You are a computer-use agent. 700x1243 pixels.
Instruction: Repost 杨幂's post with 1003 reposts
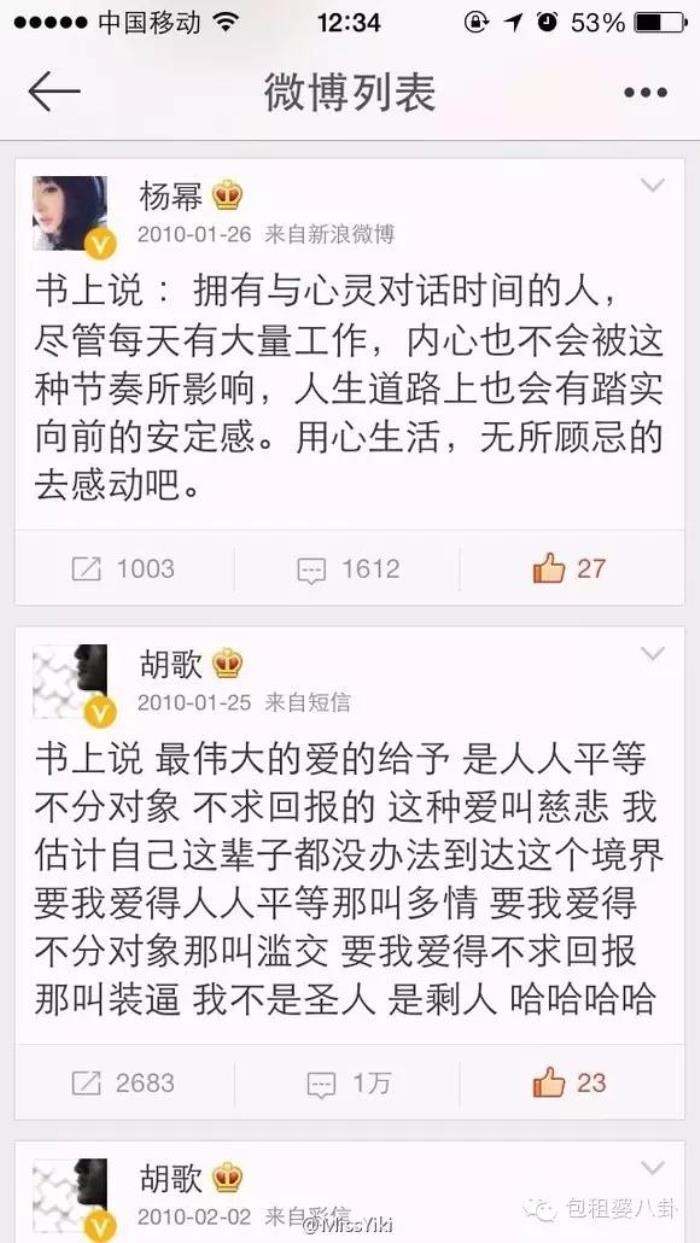pyautogui.click(x=124, y=569)
